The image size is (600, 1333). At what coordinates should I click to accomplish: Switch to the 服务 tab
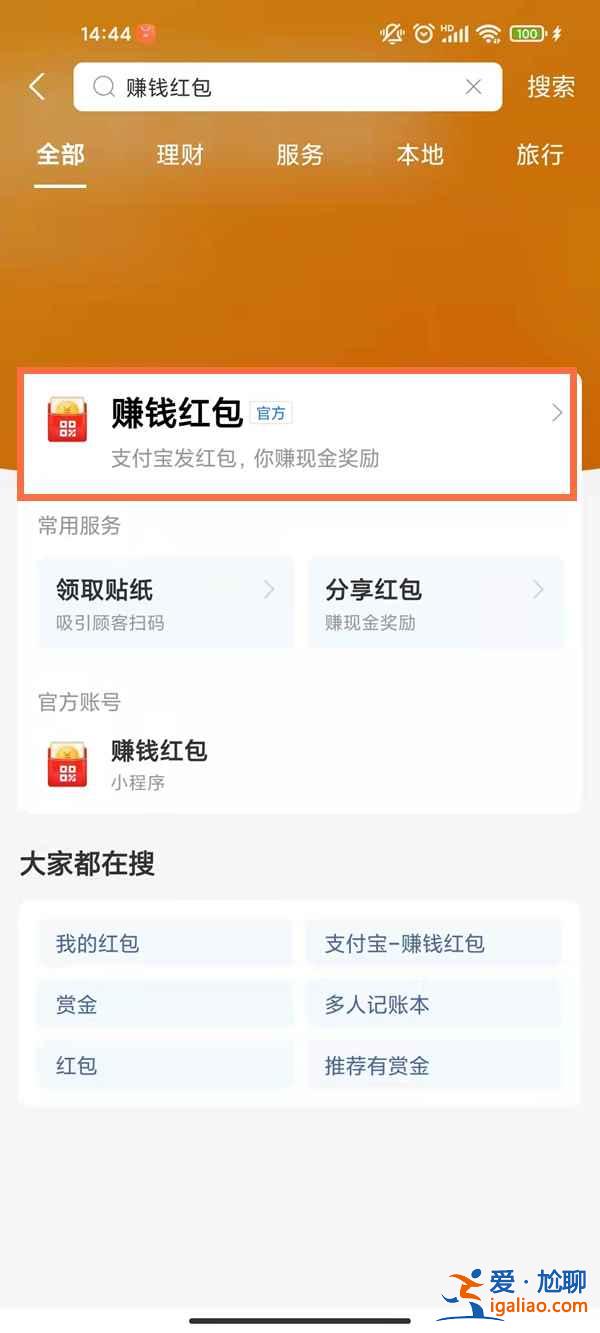coord(300,155)
